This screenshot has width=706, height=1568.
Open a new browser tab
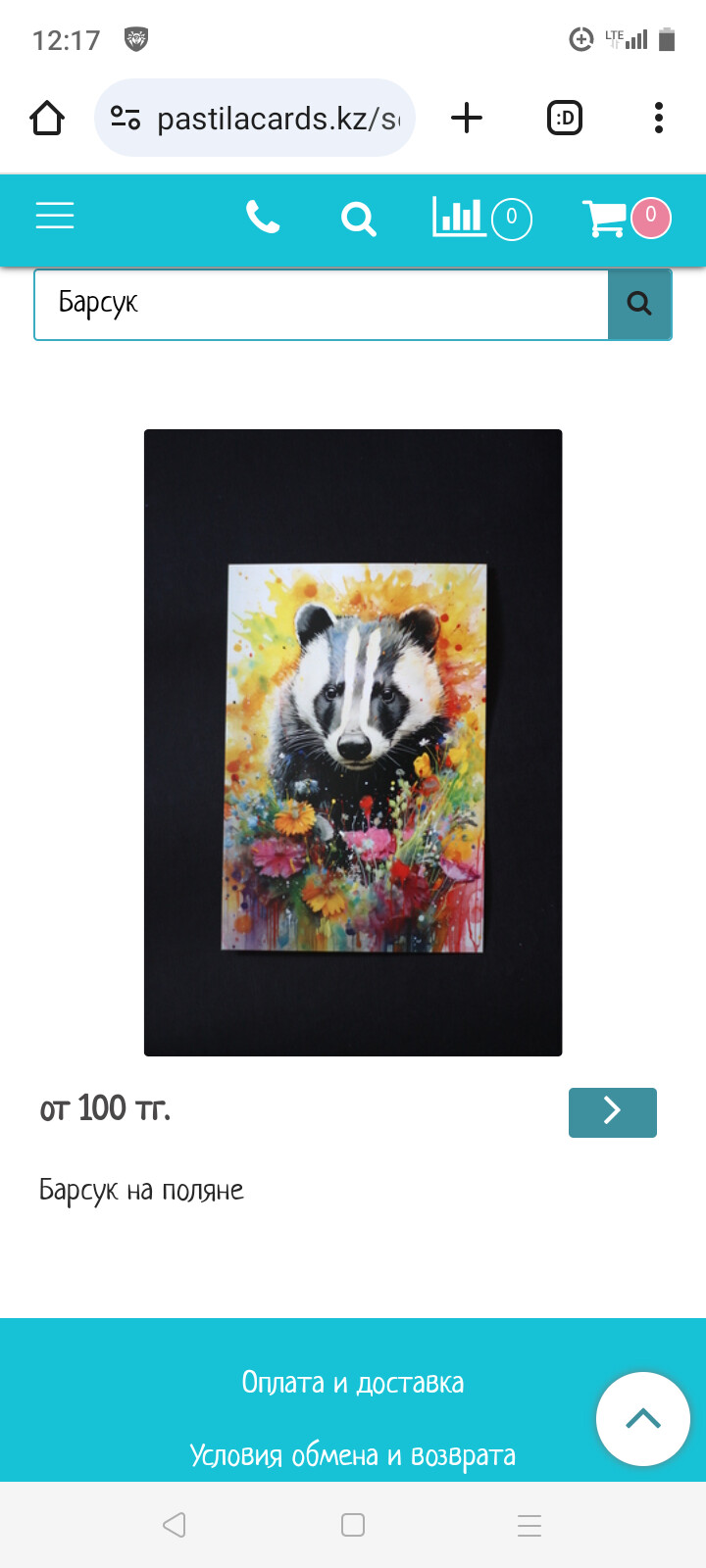467,119
